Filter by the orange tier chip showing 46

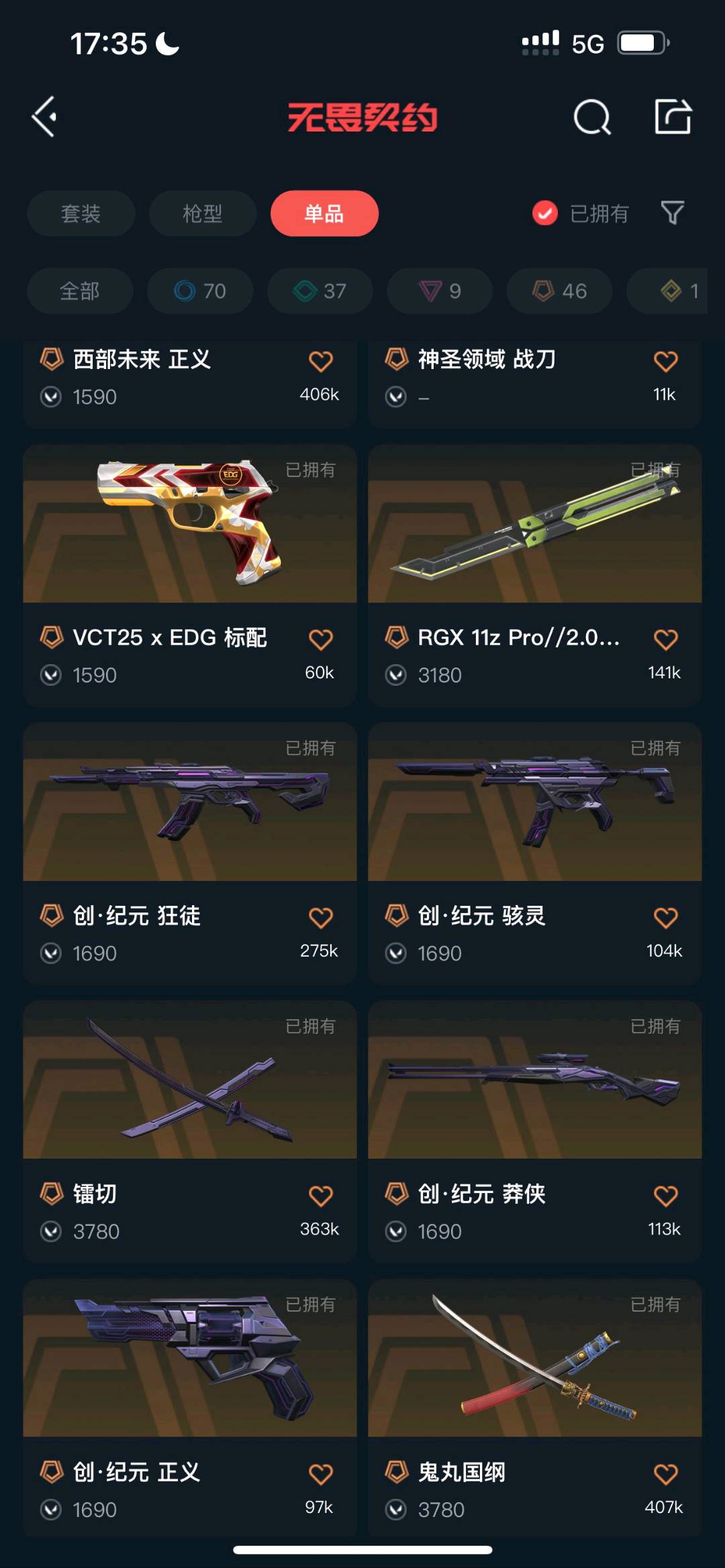click(559, 291)
